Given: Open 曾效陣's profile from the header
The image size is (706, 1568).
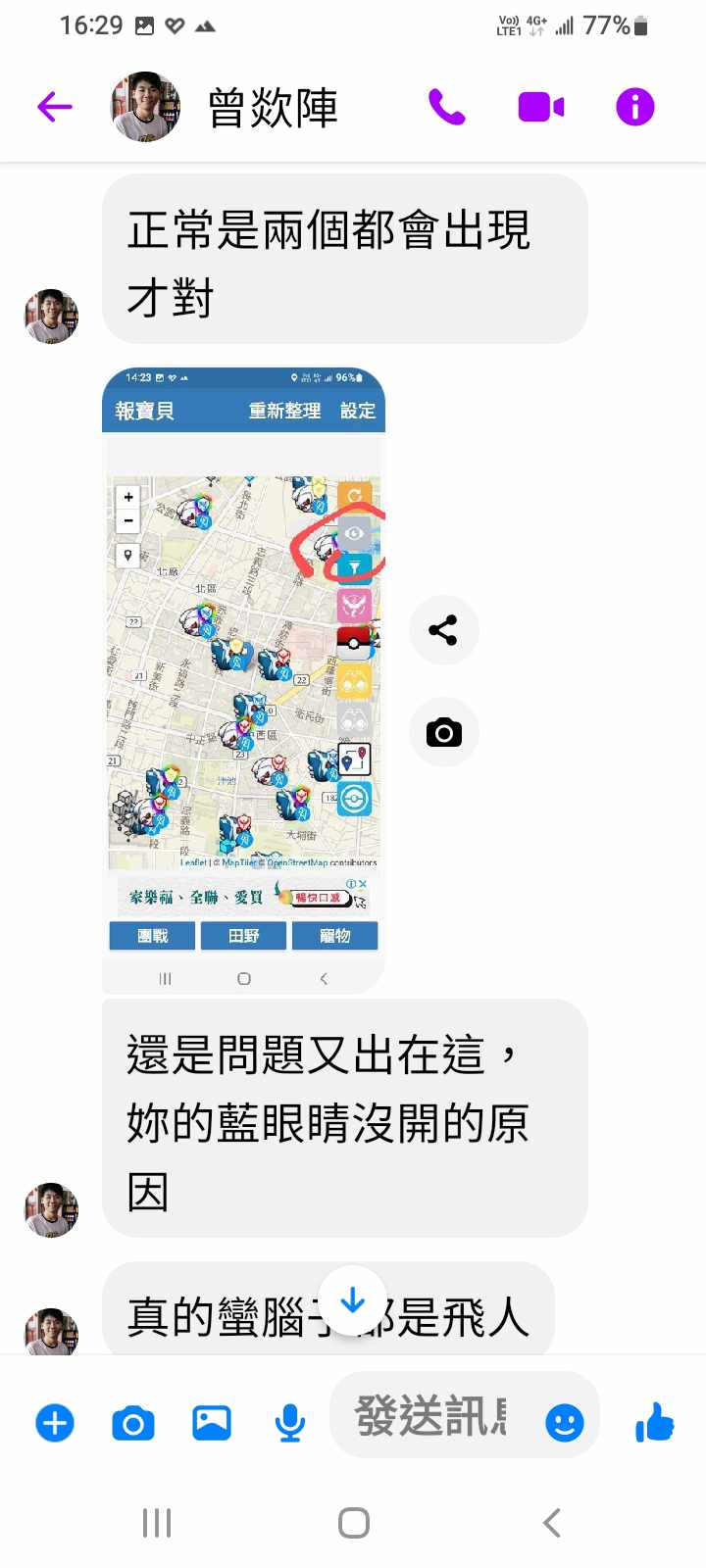Looking at the screenshot, I should point(272,107).
